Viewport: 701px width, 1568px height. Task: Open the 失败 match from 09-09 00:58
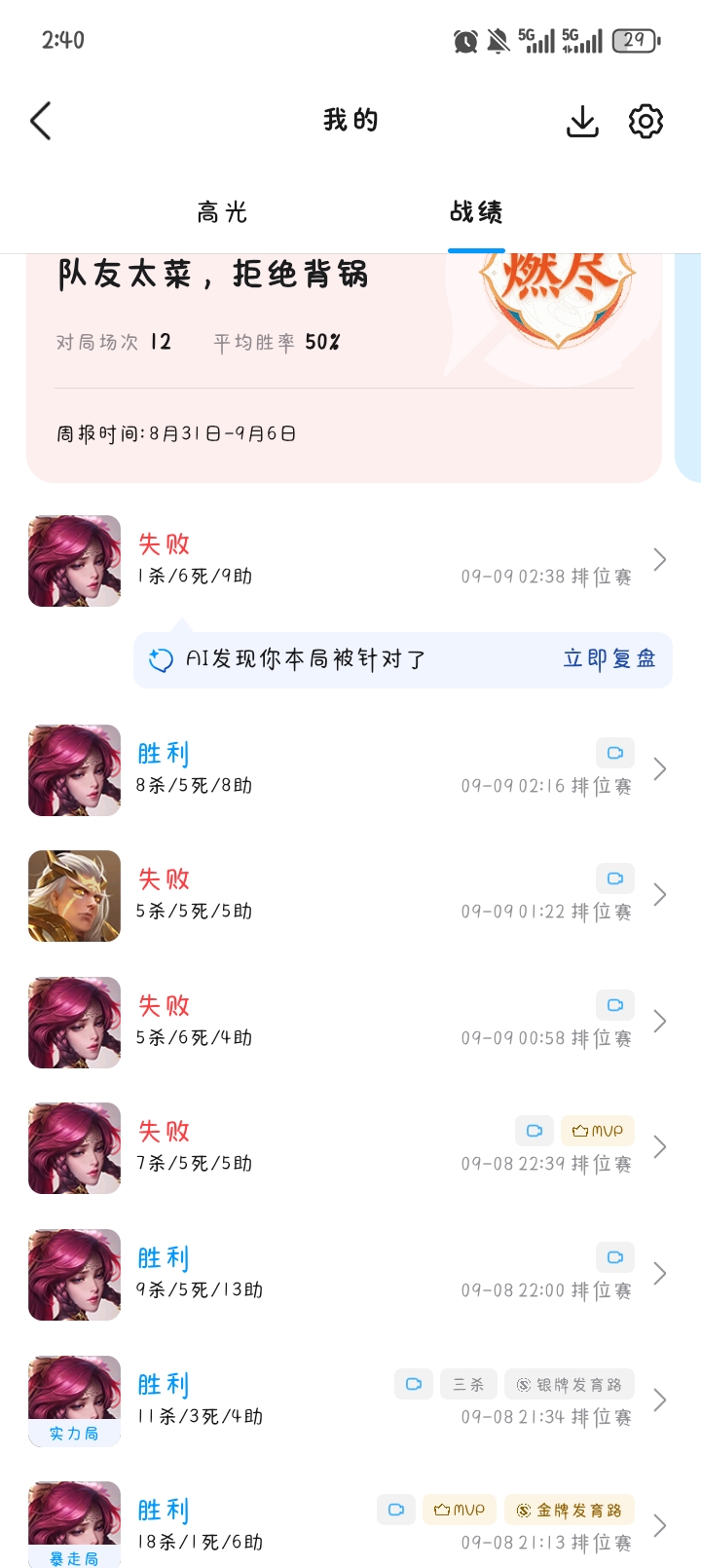point(350,1023)
